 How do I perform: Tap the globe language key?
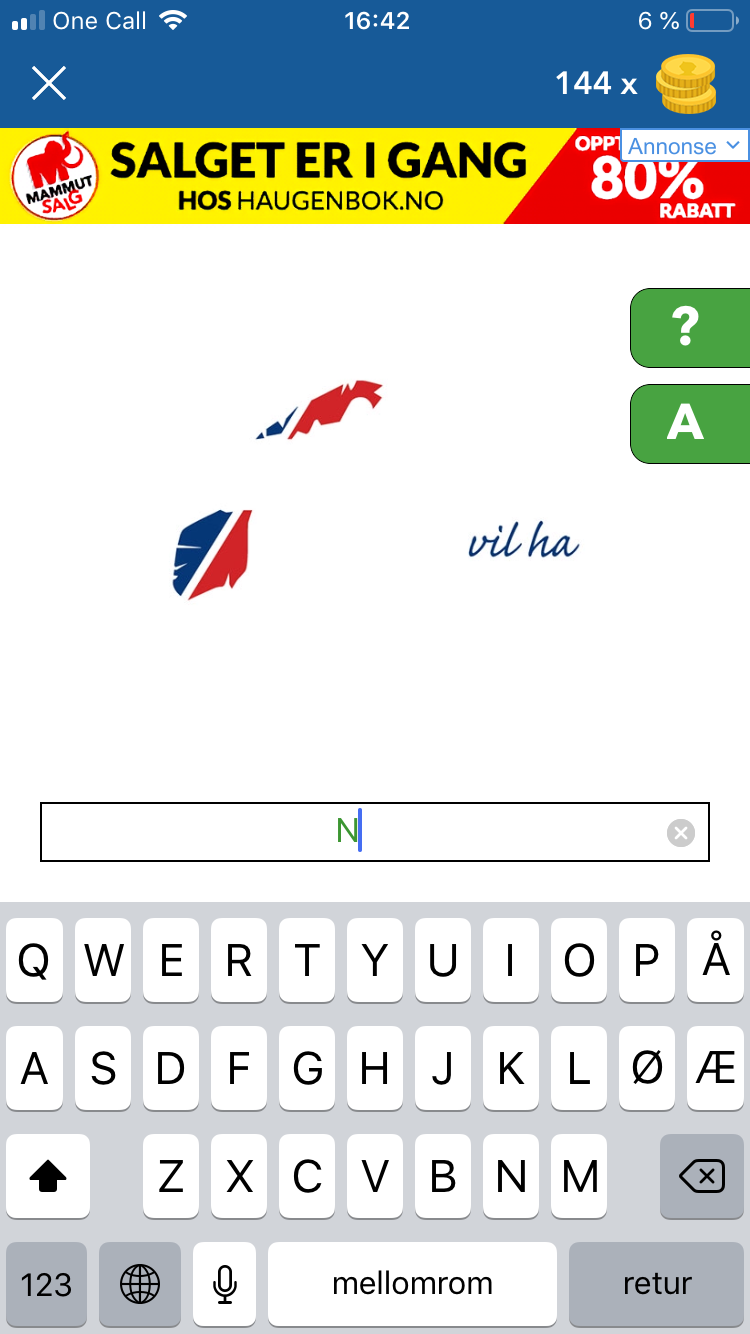point(140,1284)
